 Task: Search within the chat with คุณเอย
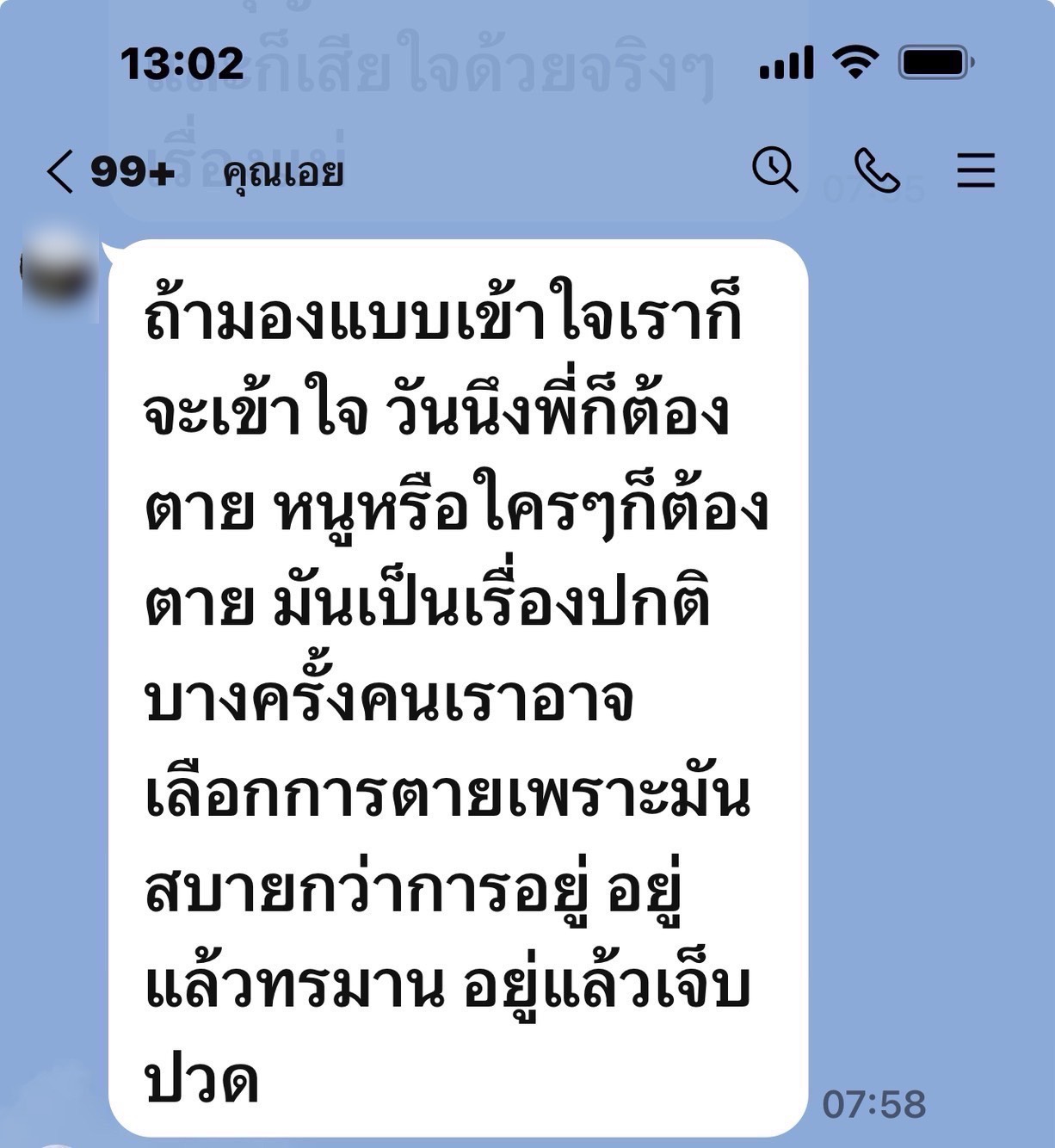[774, 170]
